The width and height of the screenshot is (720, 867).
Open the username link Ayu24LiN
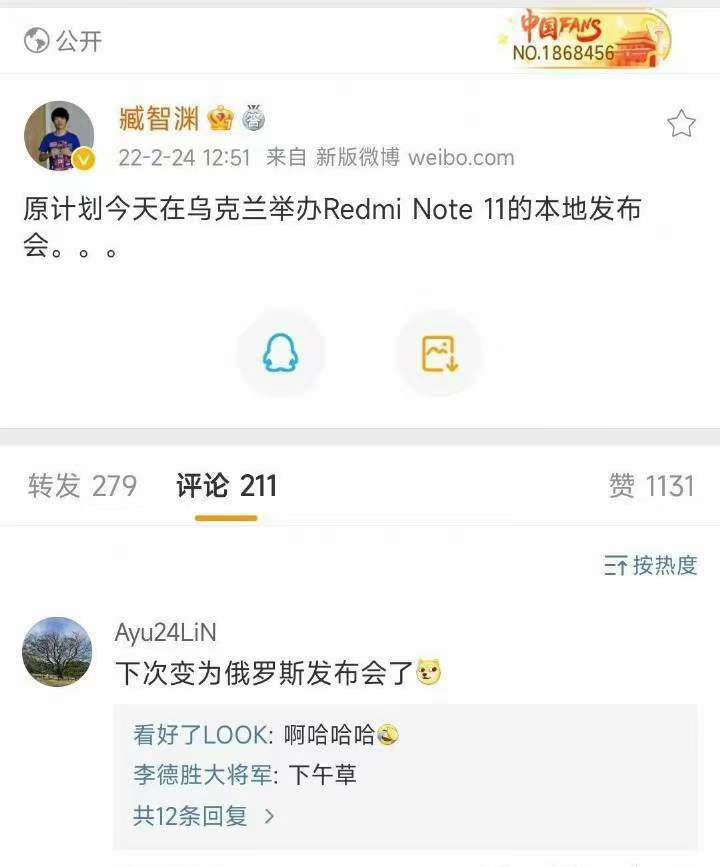(165, 632)
